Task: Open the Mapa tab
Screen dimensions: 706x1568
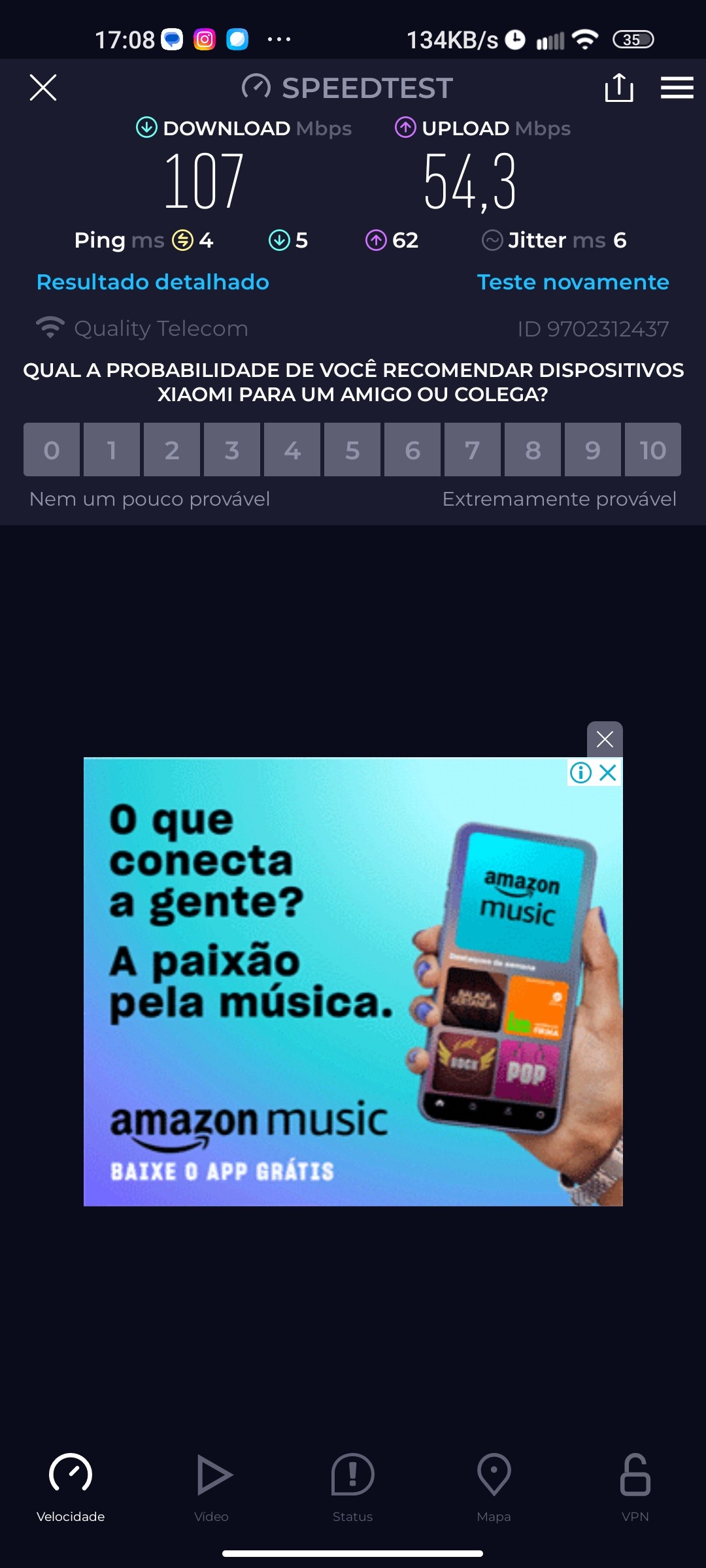Action: click(x=494, y=1484)
